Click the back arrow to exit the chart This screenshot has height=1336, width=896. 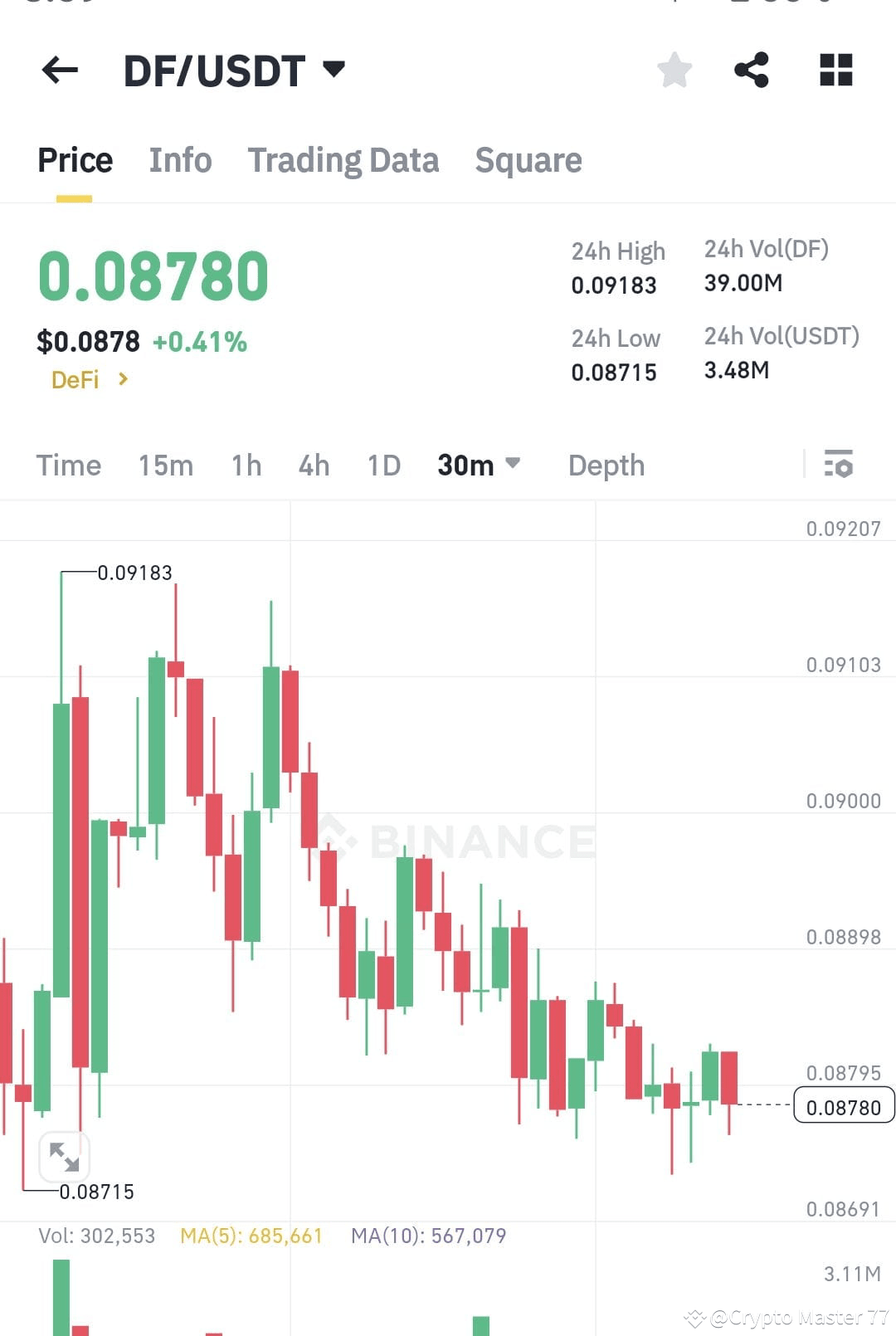tap(59, 70)
